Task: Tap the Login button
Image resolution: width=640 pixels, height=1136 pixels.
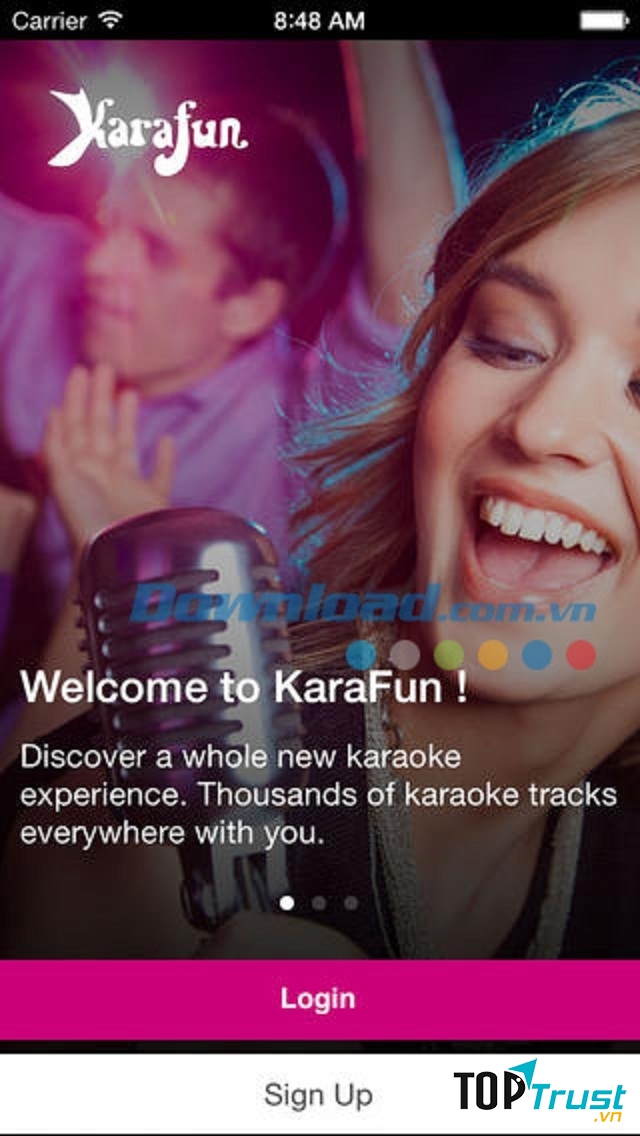Action: point(318,998)
